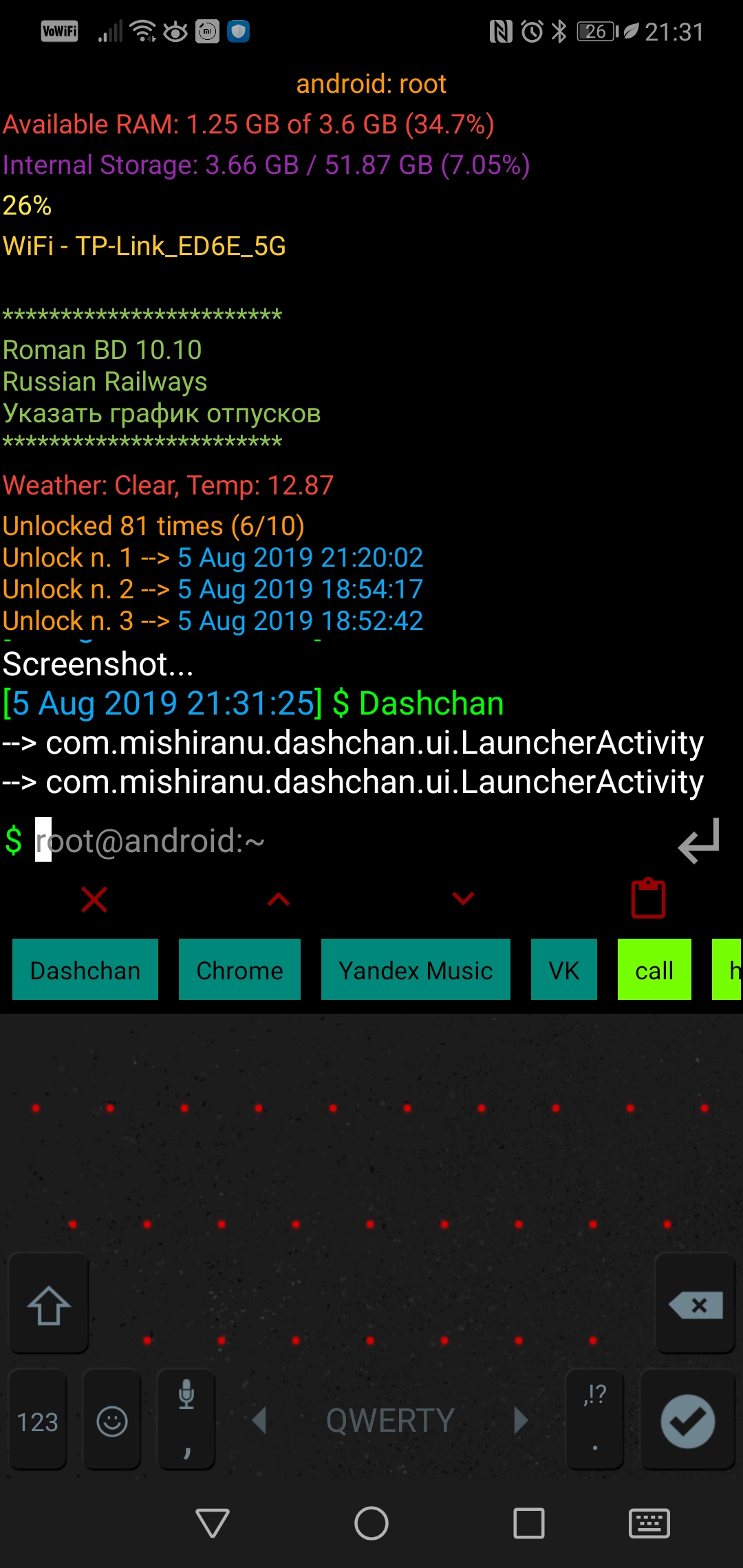Hit the keyboard backspace key
This screenshot has width=743, height=1568.
point(695,1304)
